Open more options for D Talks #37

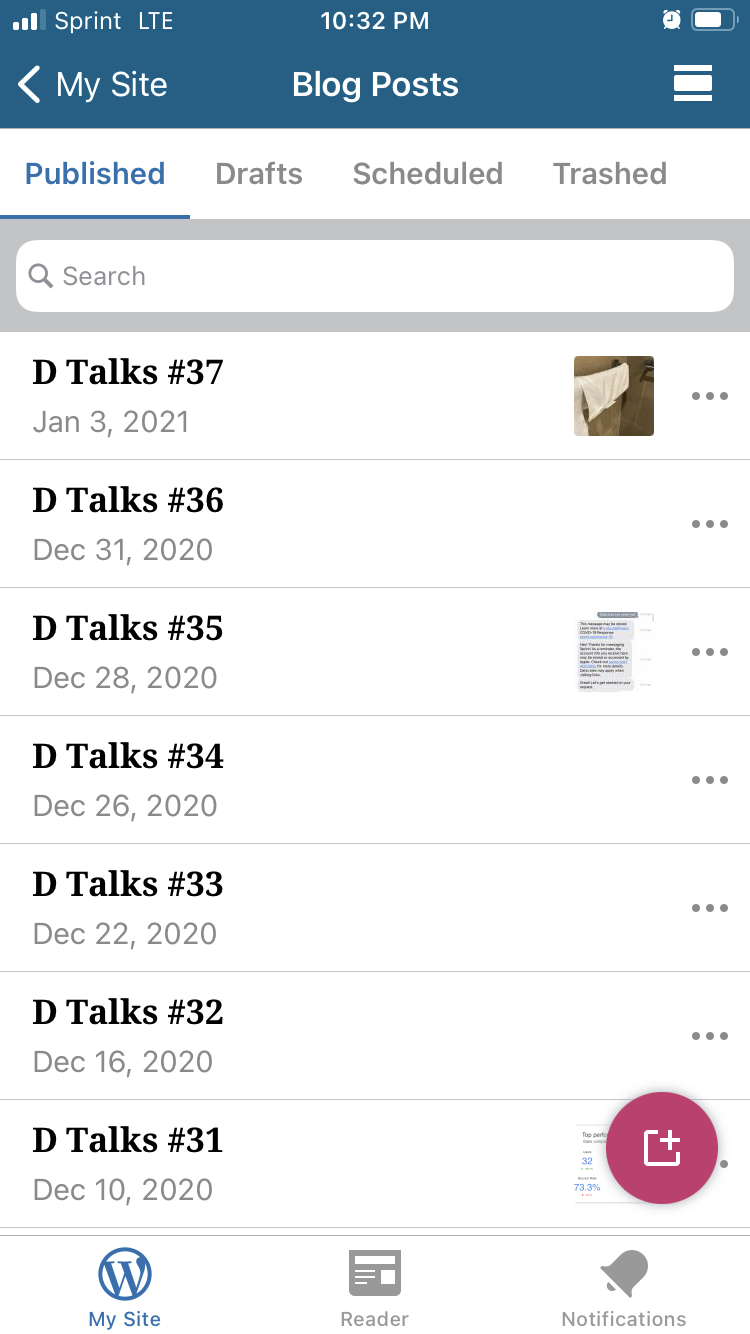click(x=710, y=396)
